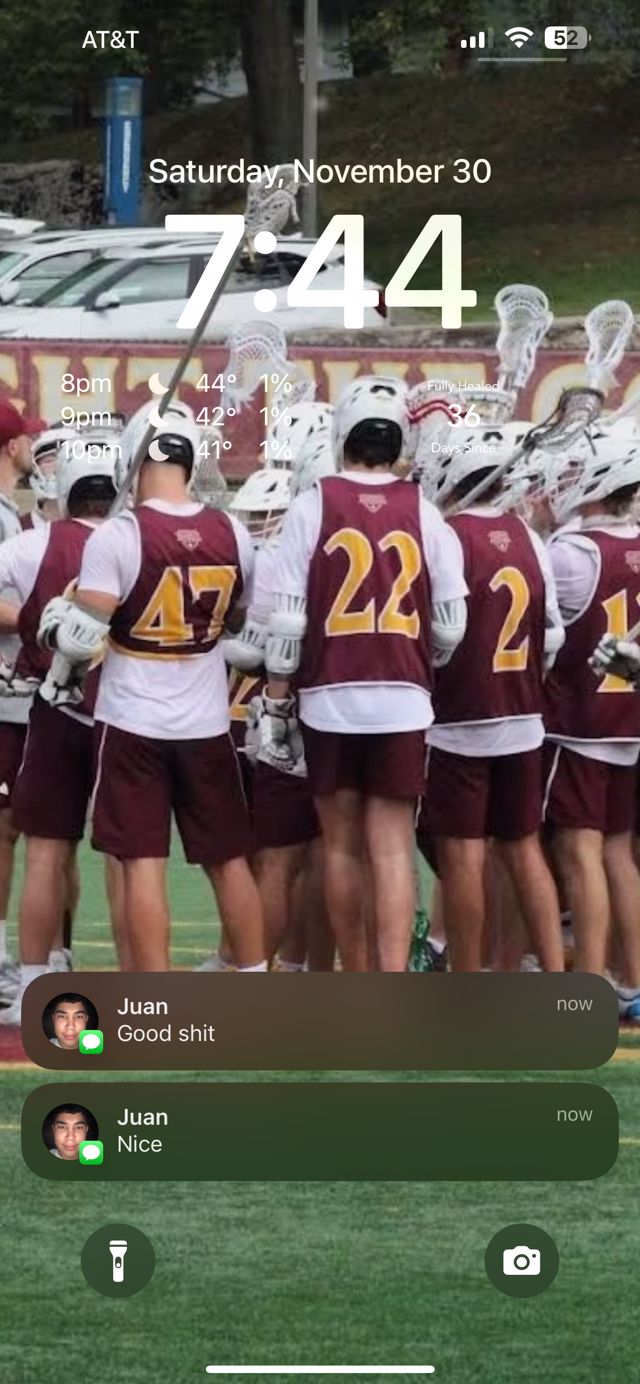Open the Fully Healed days-since widget

pyautogui.click(x=463, y=416)
